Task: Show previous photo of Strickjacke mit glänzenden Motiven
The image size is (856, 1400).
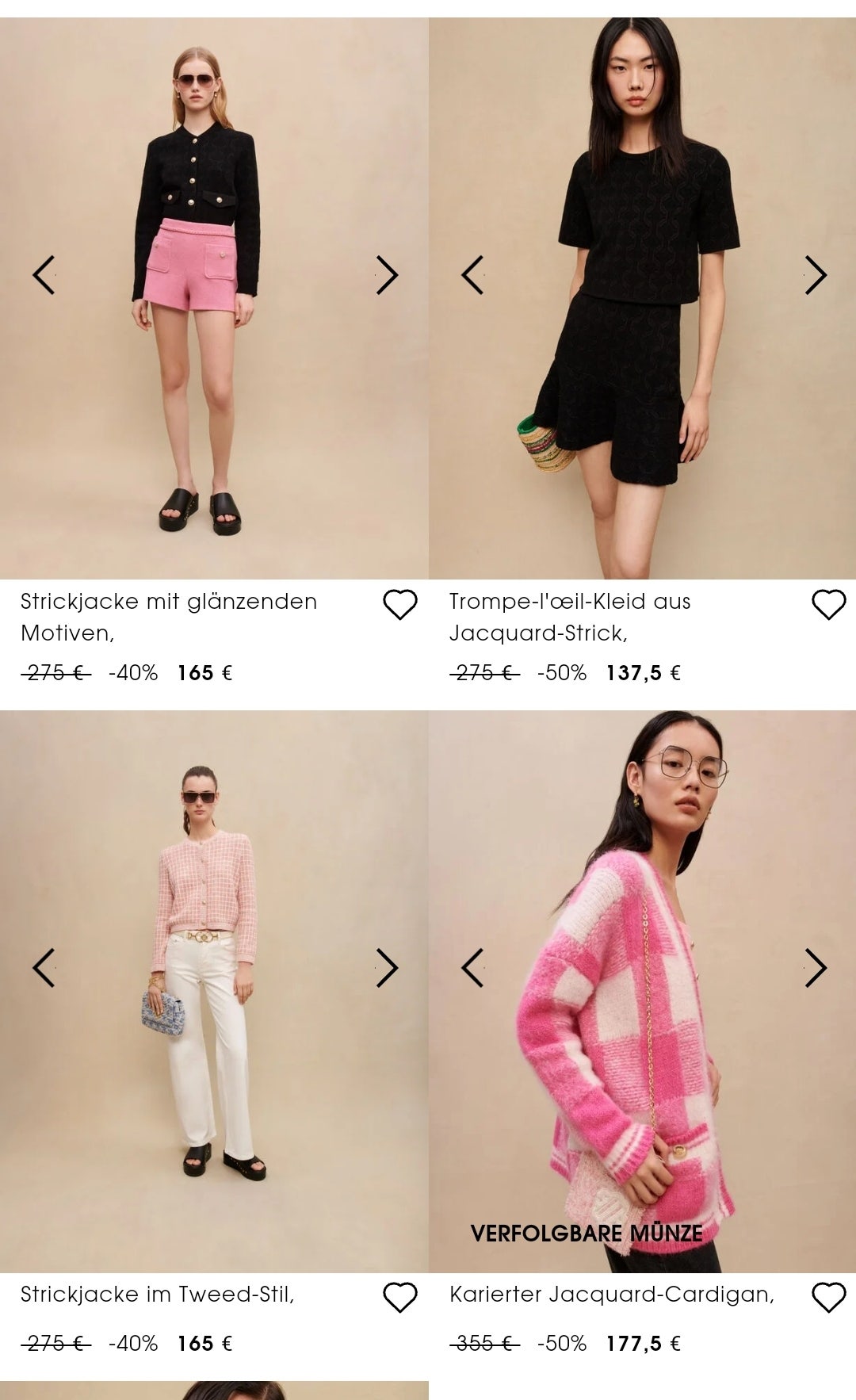Action: (x=44, y=275)
